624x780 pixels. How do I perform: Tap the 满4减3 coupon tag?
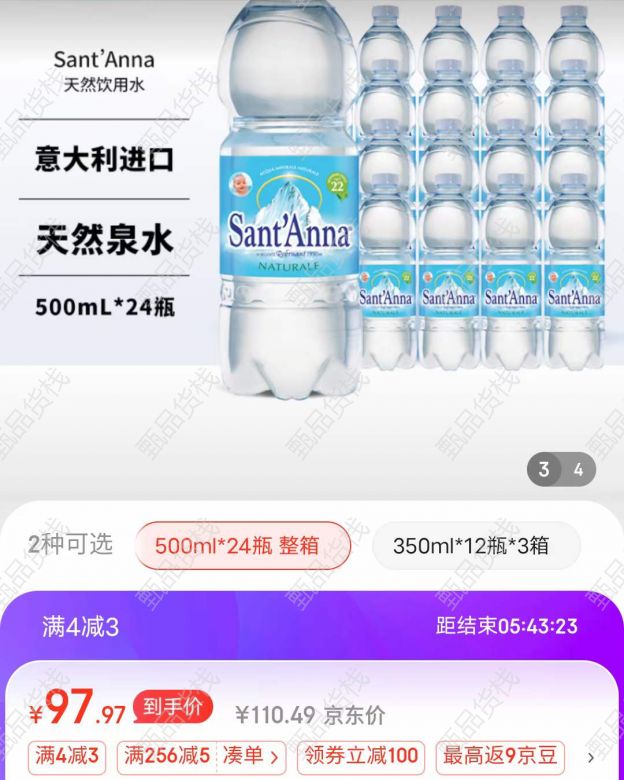click(x=68, y=756)
